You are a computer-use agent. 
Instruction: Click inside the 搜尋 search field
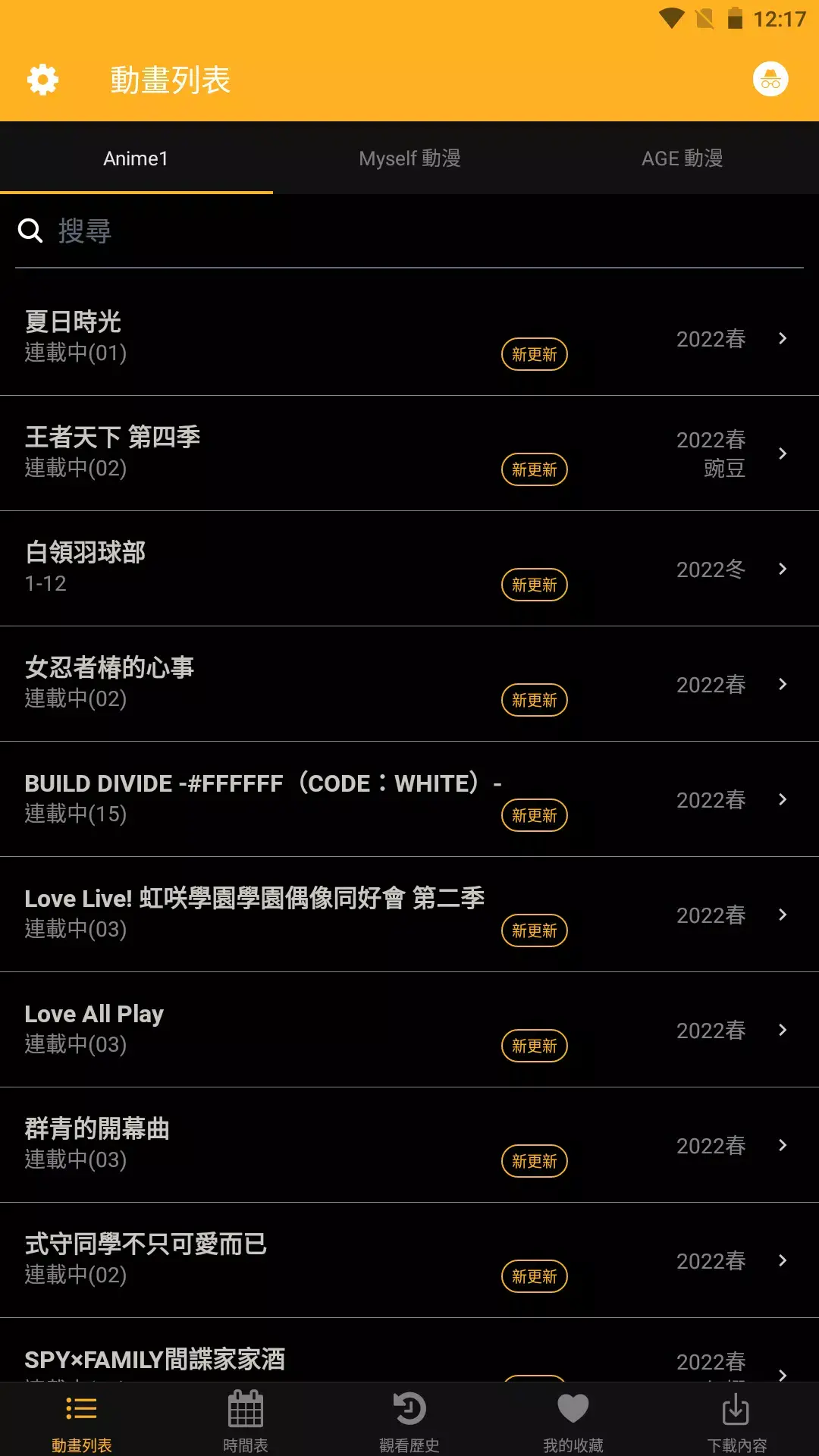[x=303, y=231]
